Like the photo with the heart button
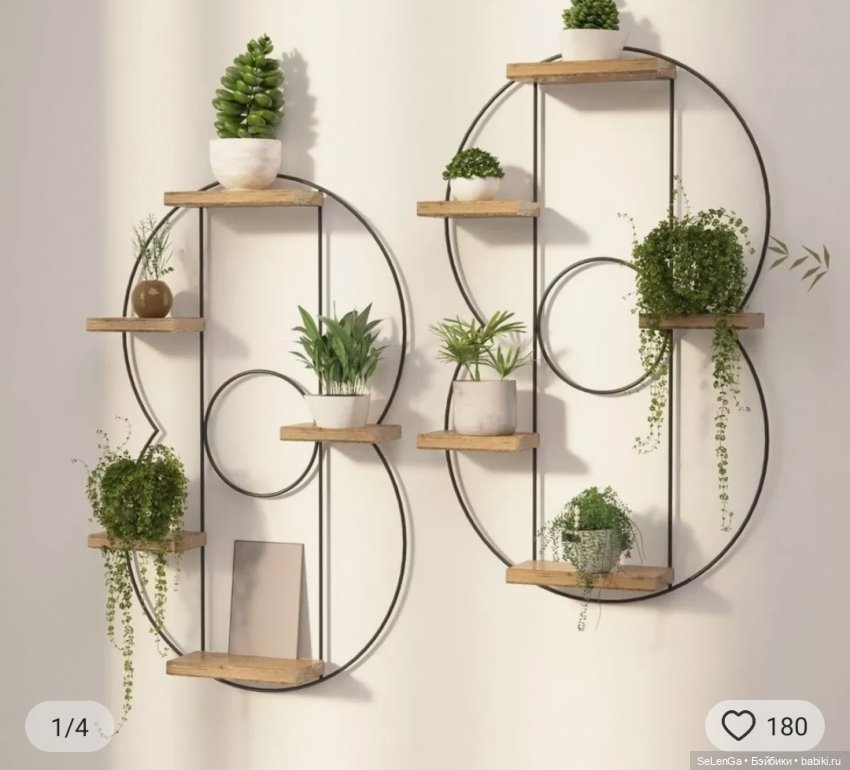 coord(740,725)
